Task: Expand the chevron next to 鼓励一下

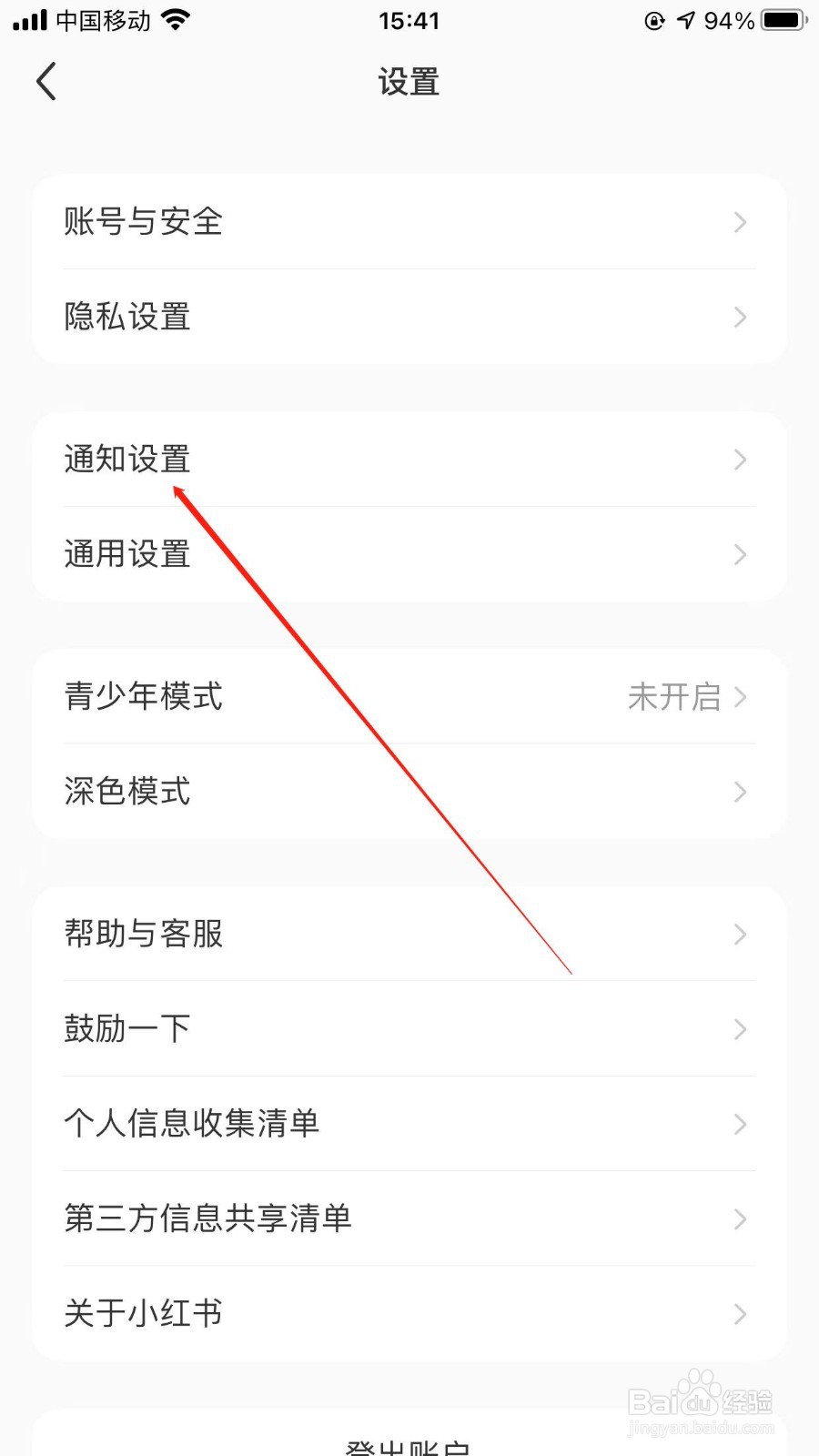Action: coord(739,1029)
